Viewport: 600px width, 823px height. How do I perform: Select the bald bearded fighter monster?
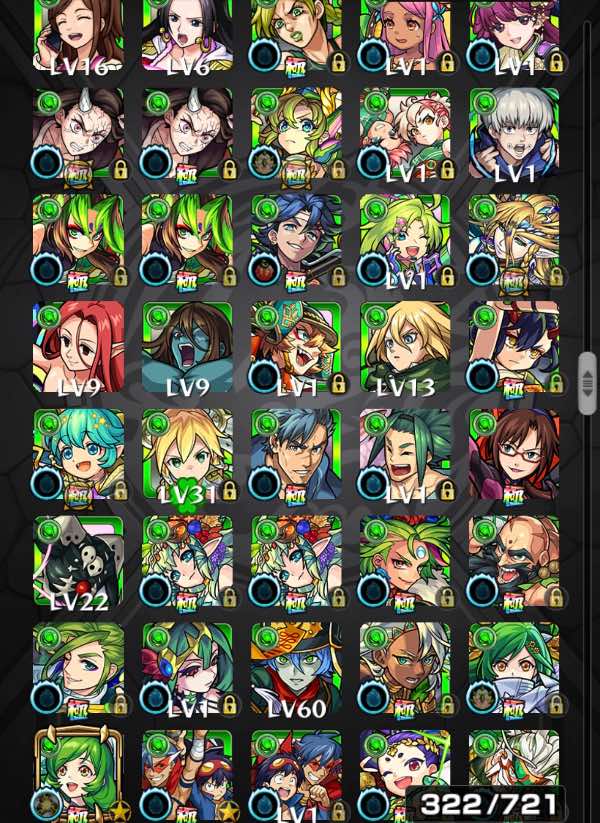pos(514,562)
